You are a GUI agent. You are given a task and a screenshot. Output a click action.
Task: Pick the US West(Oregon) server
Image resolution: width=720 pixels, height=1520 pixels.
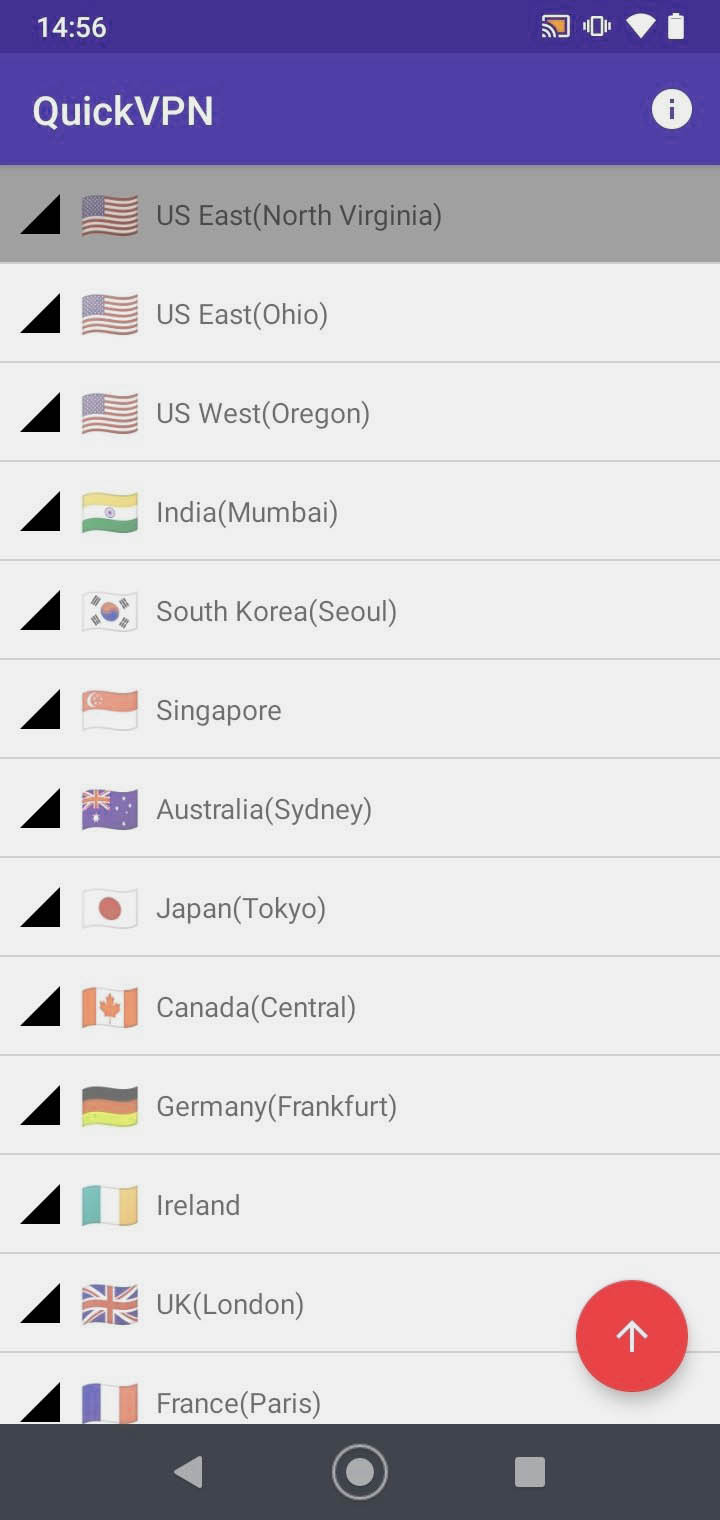click(360, 413)
